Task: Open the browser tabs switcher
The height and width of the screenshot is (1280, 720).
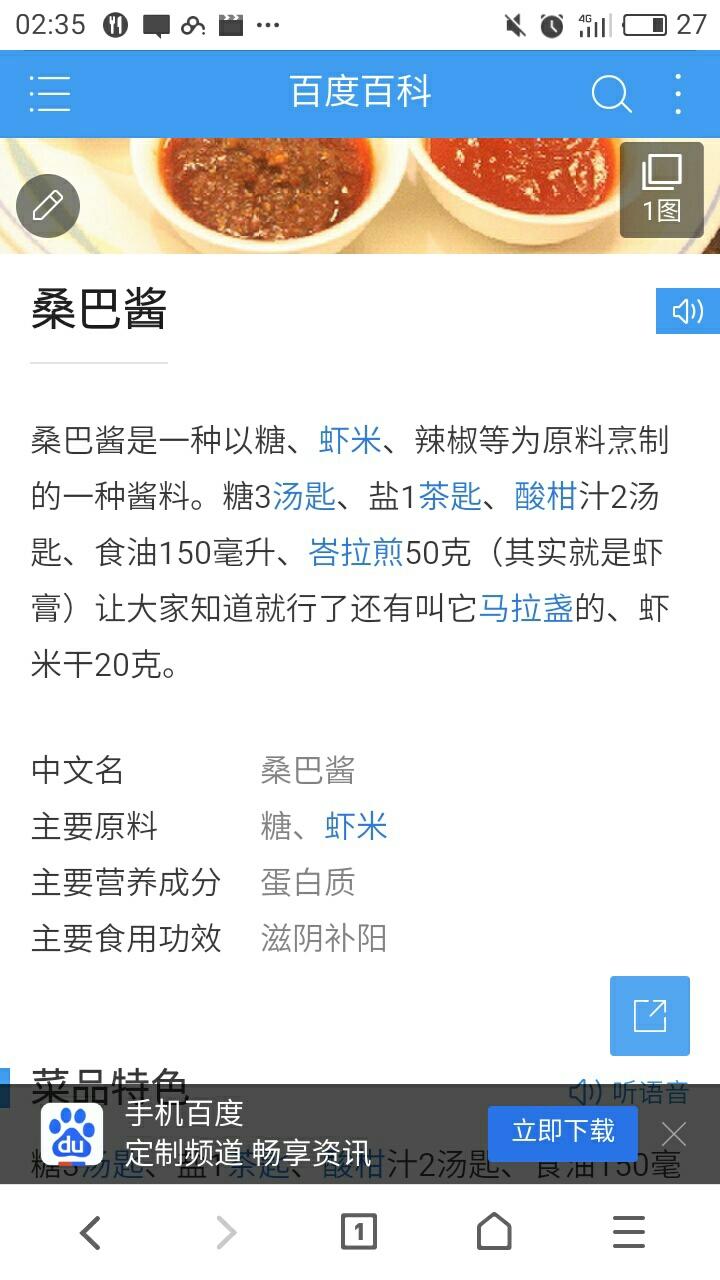Action: point(359,1232)
